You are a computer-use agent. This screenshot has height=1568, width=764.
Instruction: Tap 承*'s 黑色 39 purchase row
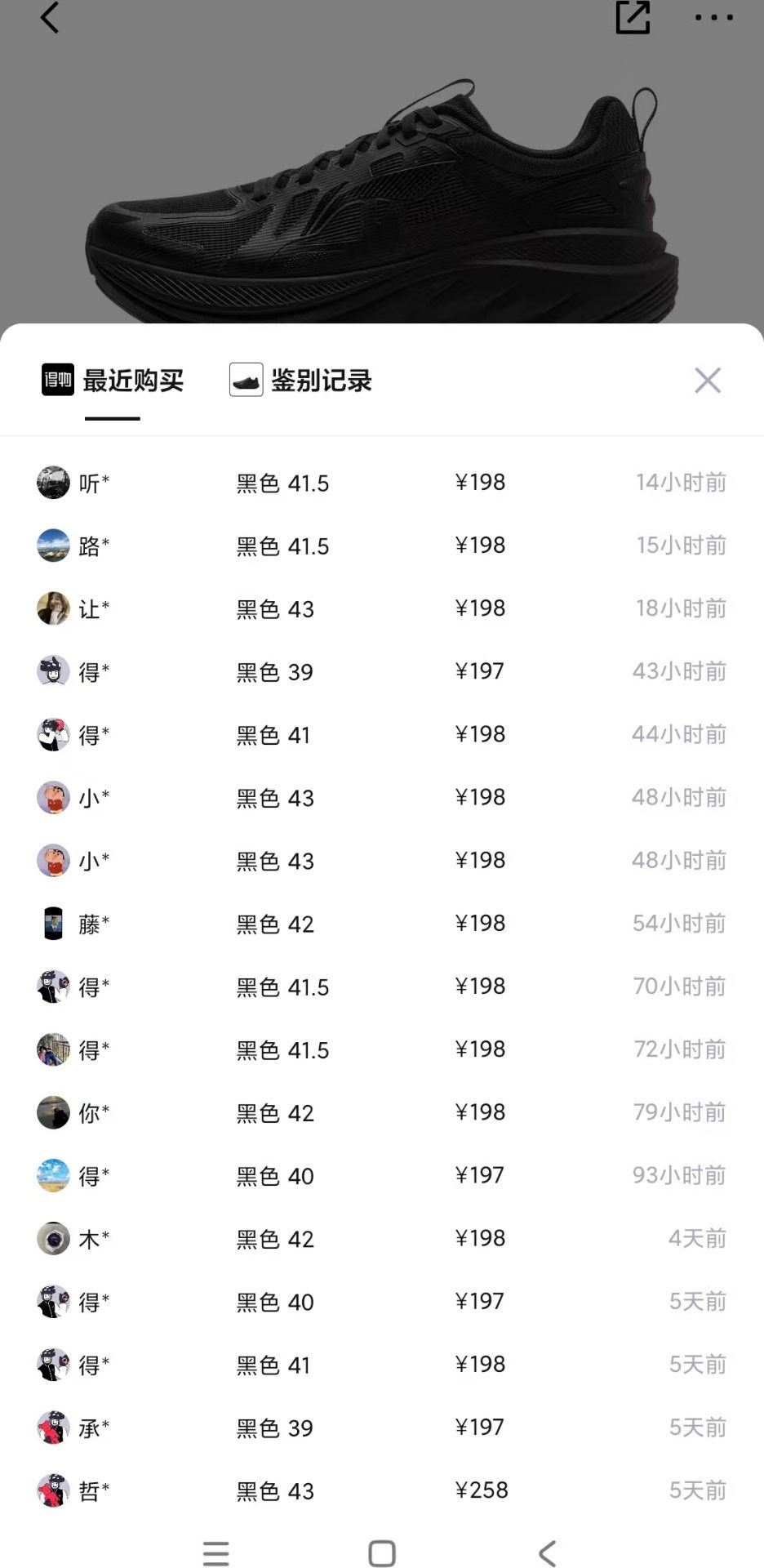(x=382, y=1428)
